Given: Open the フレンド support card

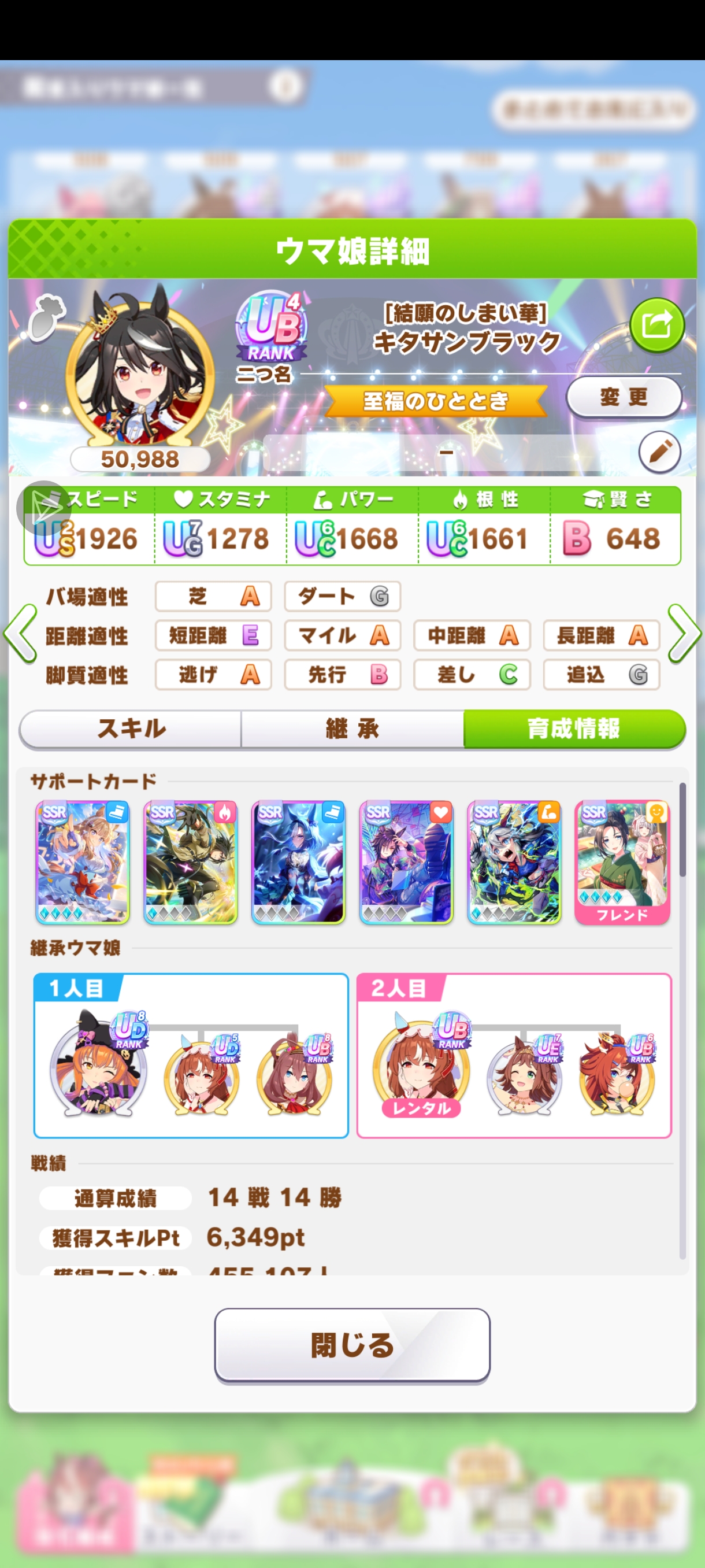Looking at the screenshot, I should 622,862.
